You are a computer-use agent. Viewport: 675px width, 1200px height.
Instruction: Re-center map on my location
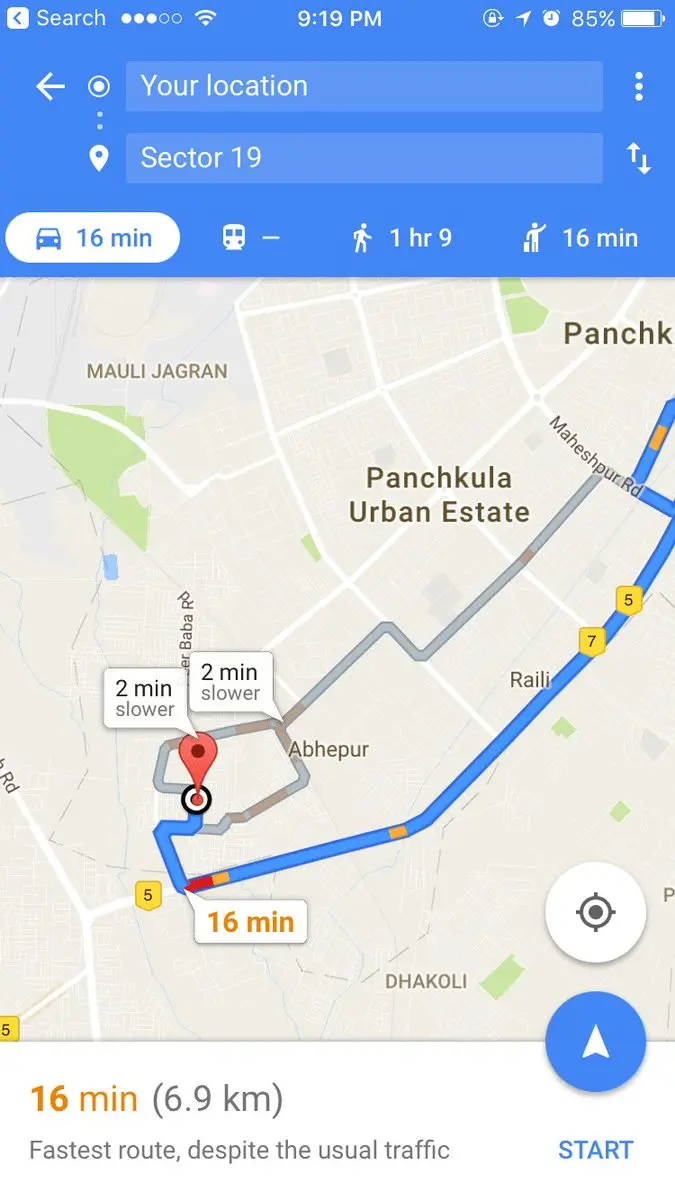tap(595, 912)
